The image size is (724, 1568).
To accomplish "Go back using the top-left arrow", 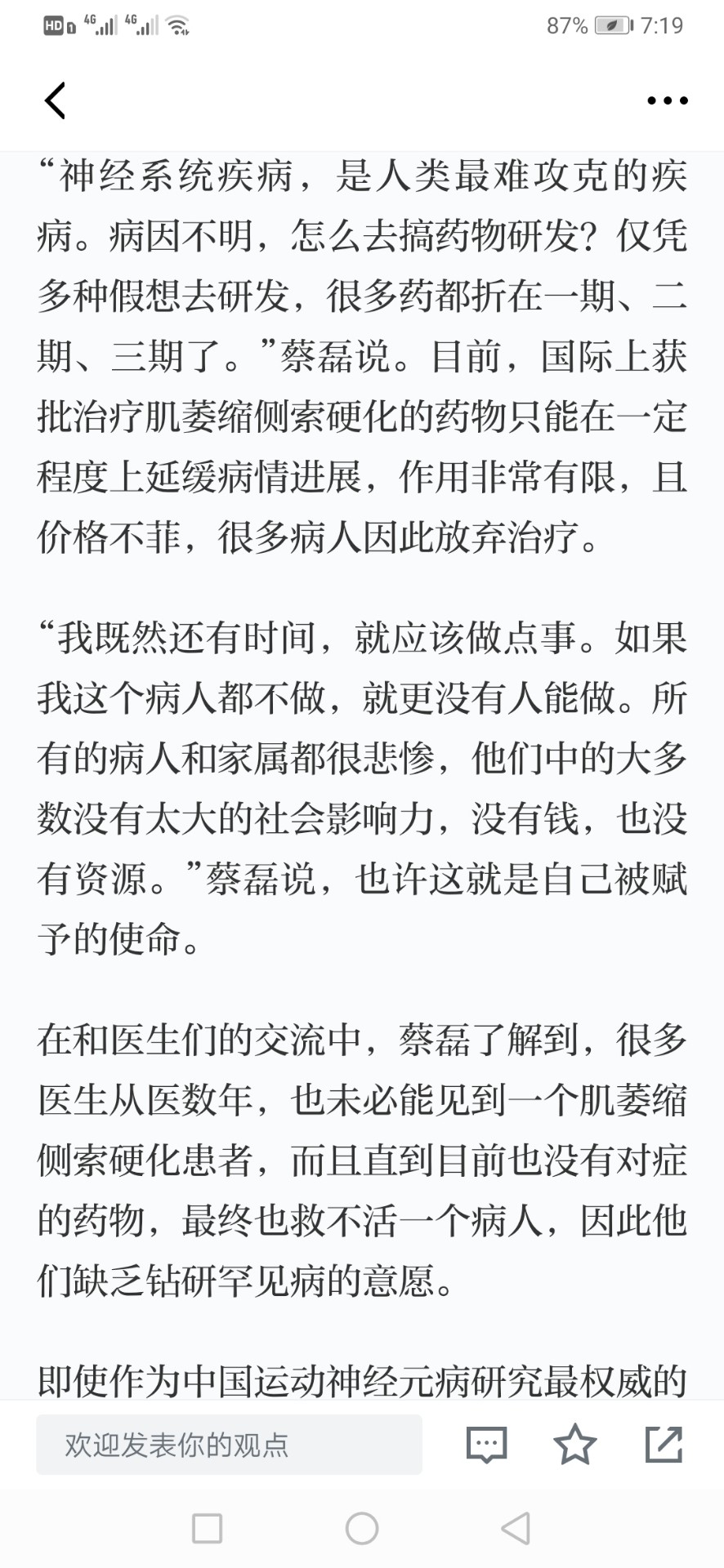I will (x=55, y=100).
